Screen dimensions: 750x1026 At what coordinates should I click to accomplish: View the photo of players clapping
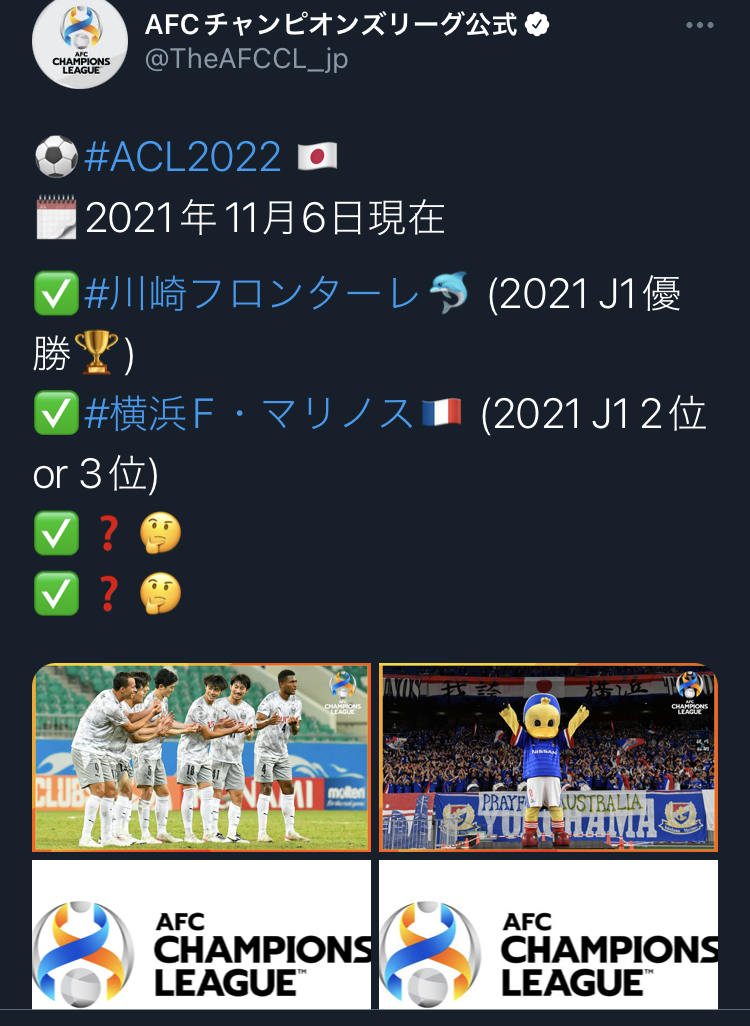coord(201,757)
